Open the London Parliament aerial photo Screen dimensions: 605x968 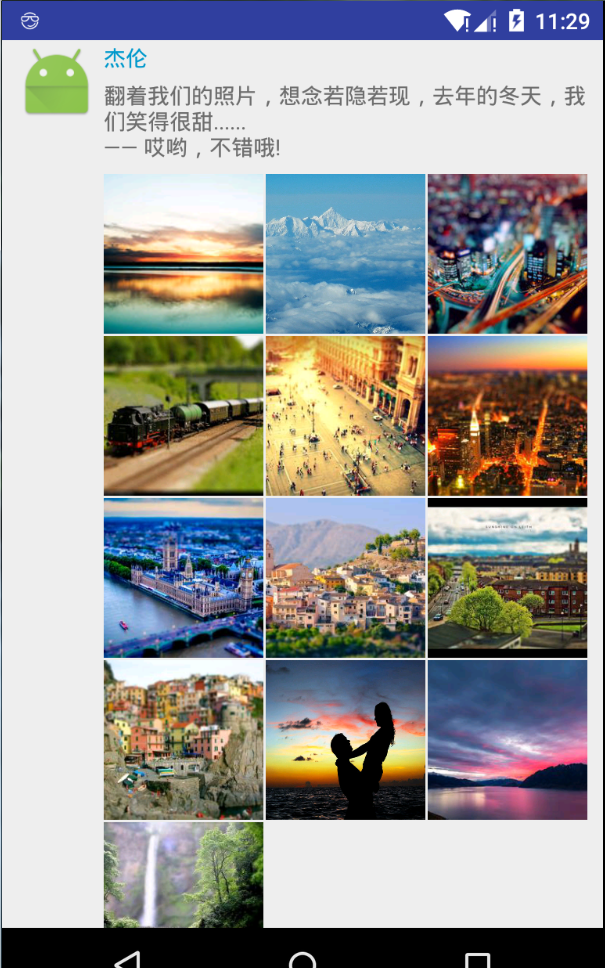click(x=184, y=577)
